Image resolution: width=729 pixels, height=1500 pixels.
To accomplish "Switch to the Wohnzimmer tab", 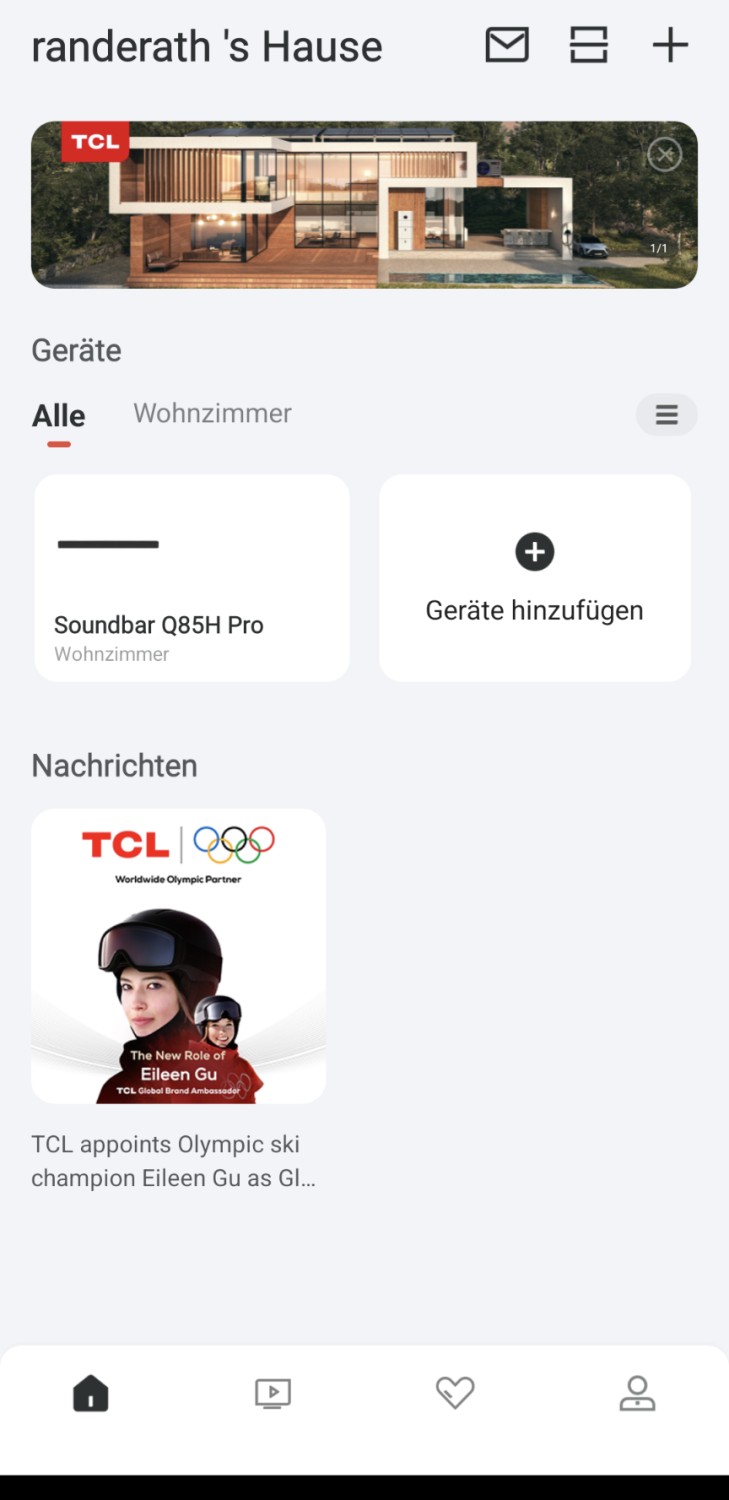I will (x=211, y=413).
